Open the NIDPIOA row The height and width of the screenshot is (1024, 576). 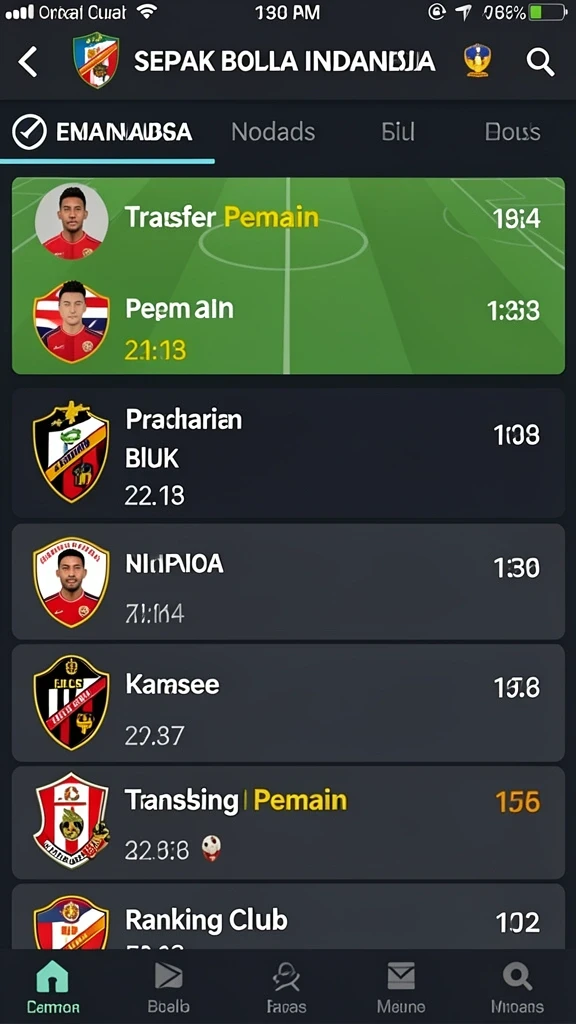288,581
